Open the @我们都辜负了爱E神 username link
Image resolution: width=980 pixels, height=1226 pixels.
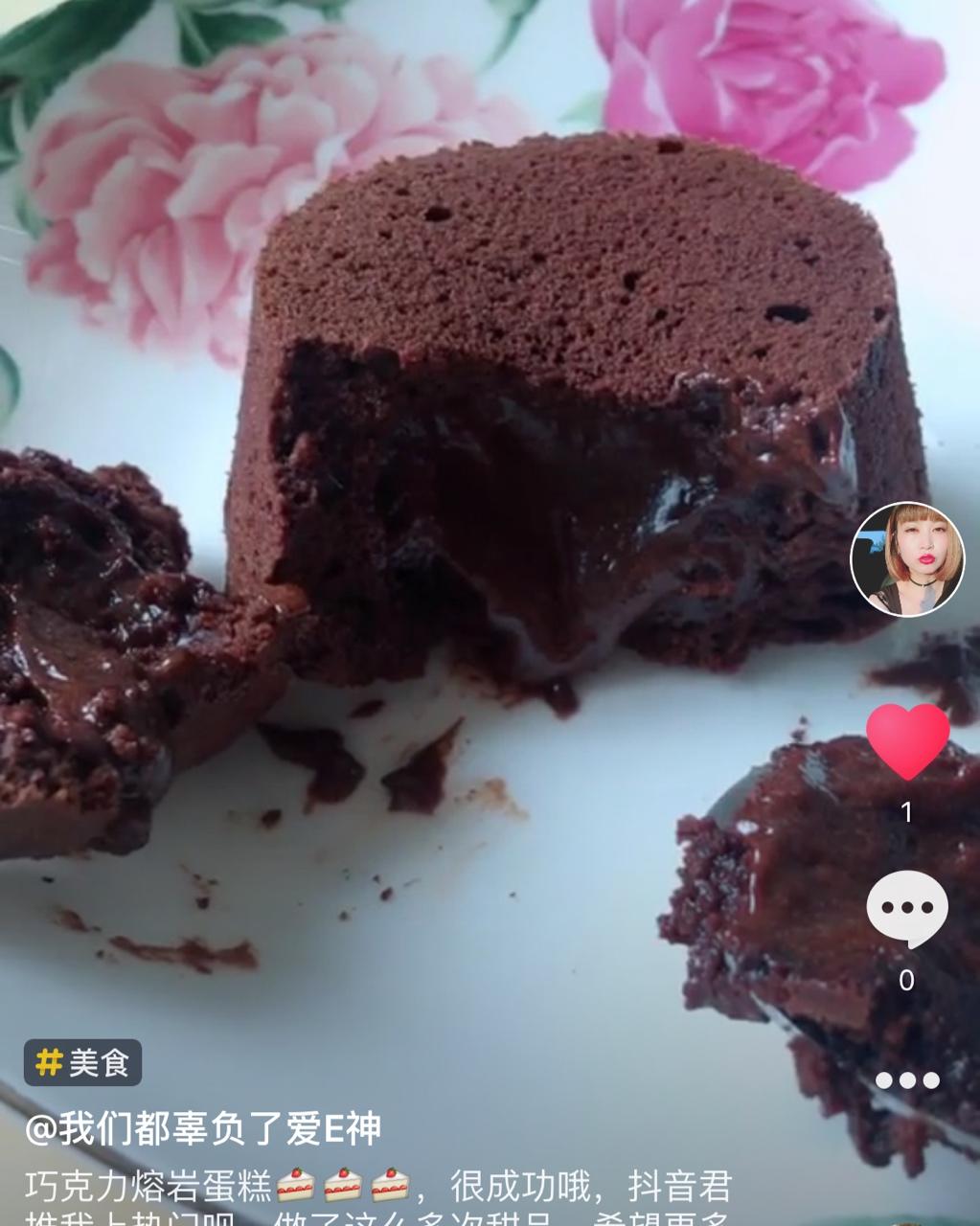(x=203, y=1129)
